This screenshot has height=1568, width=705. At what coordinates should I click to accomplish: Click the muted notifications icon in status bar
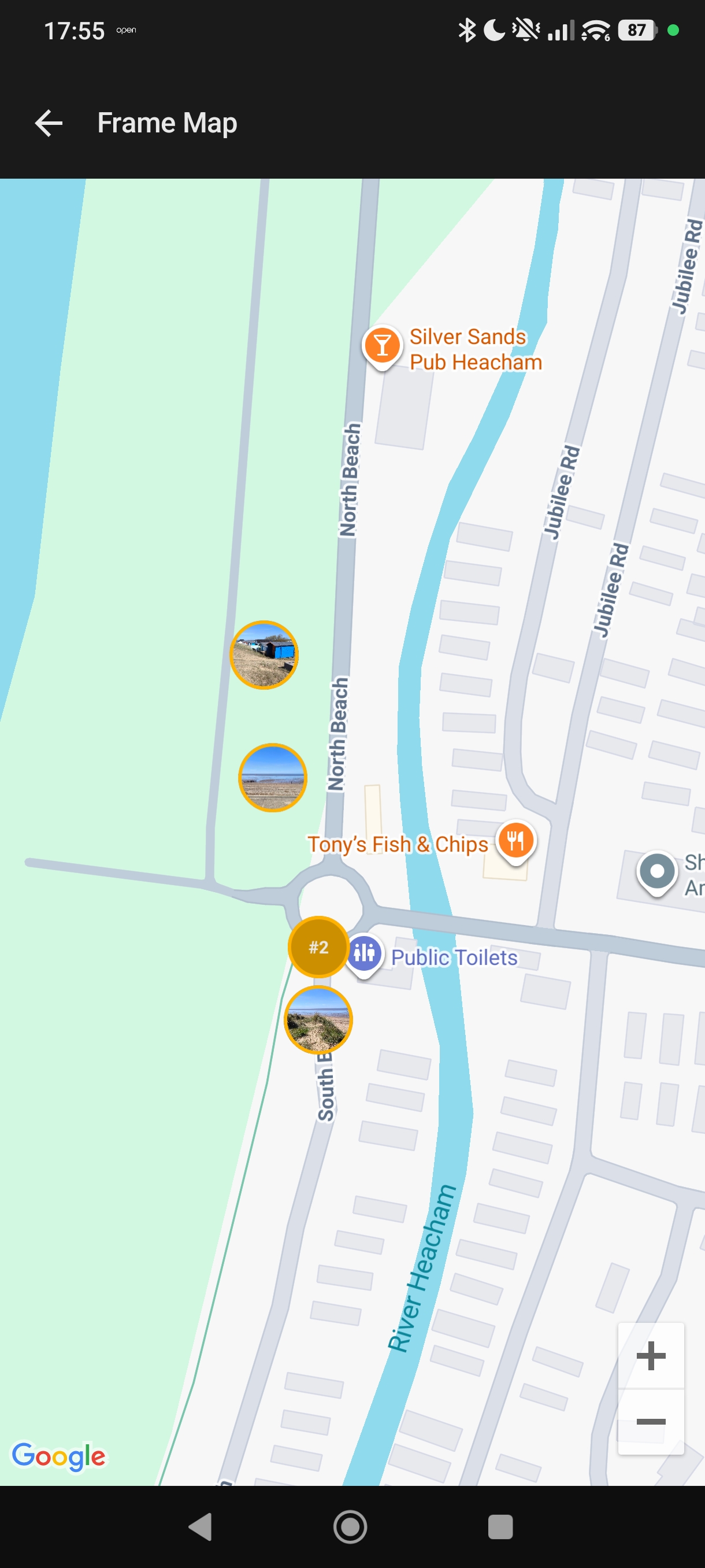pyautogui.click(x=524, y=29)
